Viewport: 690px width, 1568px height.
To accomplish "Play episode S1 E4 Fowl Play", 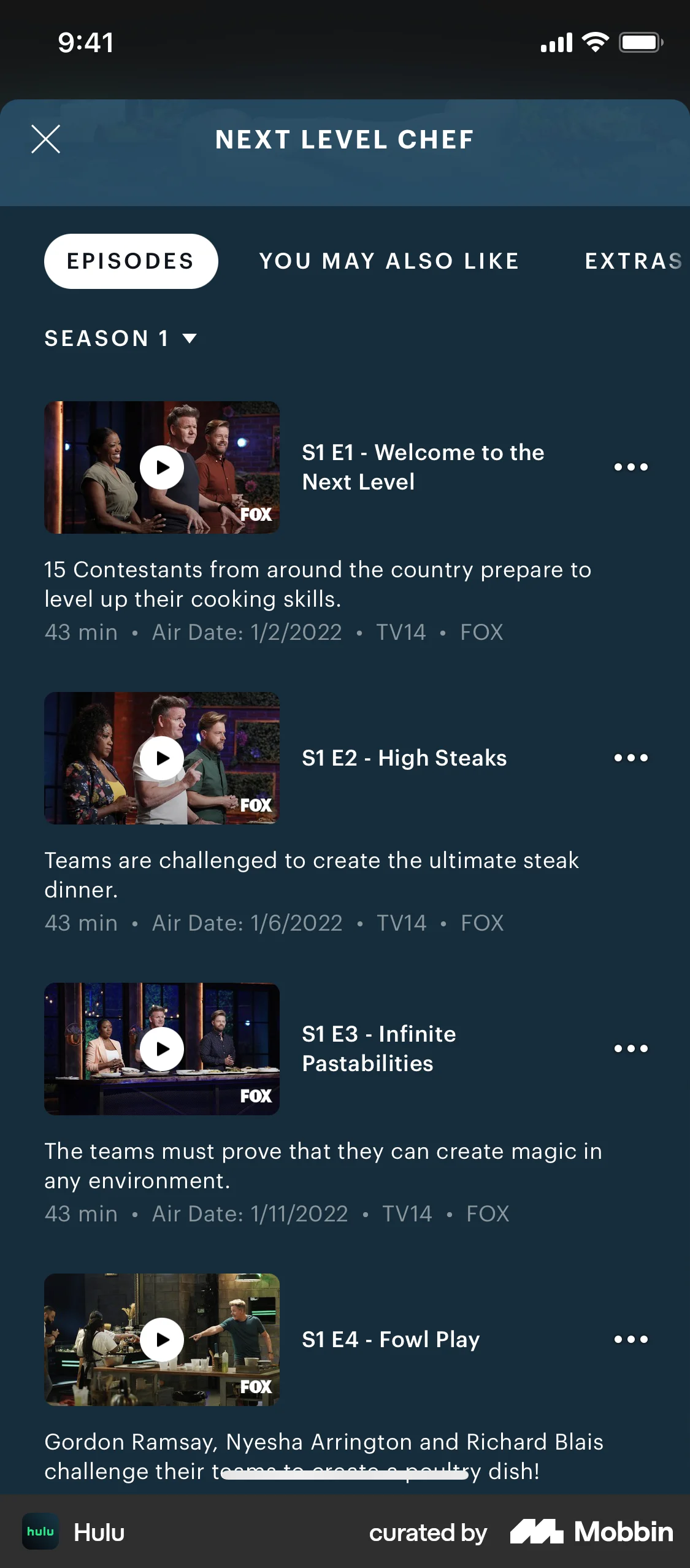I will (x=162, y=1340).
